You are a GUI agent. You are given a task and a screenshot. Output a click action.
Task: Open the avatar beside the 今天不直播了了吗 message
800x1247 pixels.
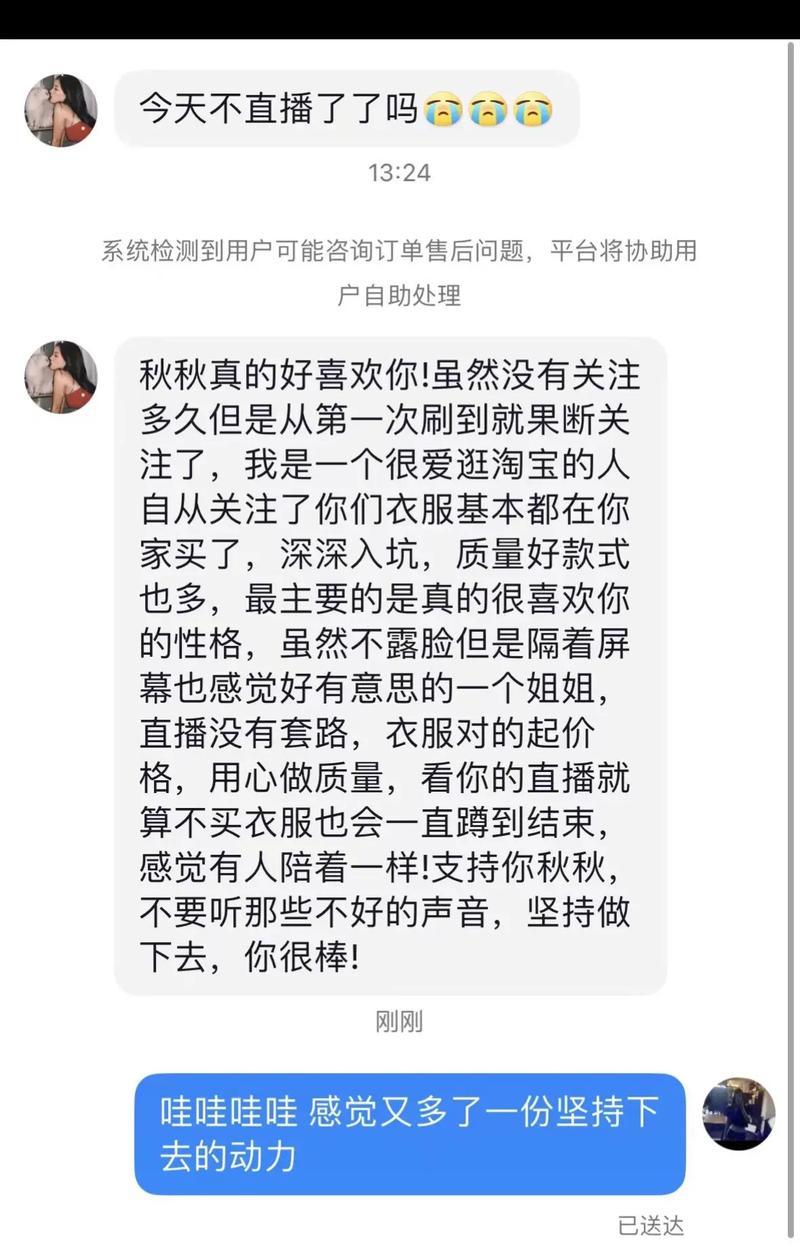[x=61, y=110]
